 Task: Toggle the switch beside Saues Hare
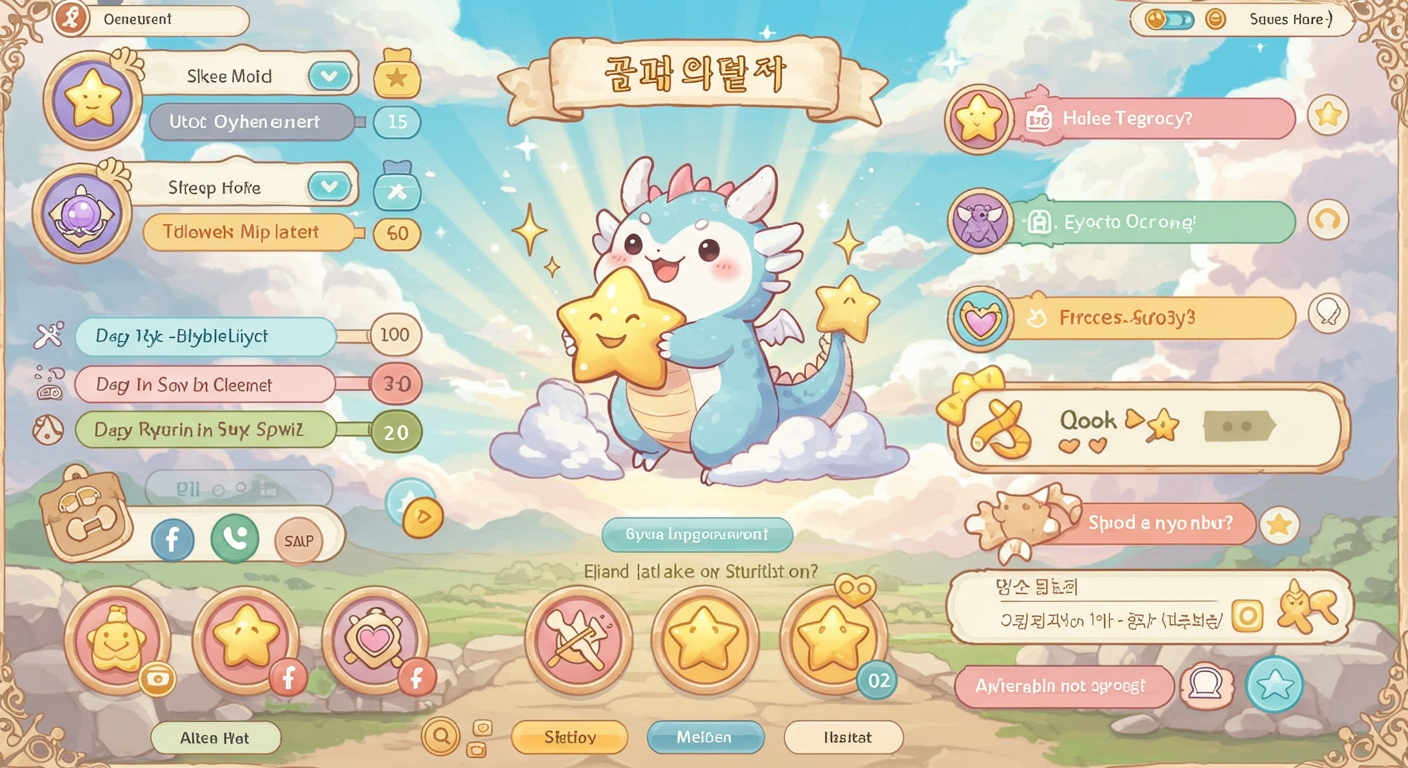1170,19
